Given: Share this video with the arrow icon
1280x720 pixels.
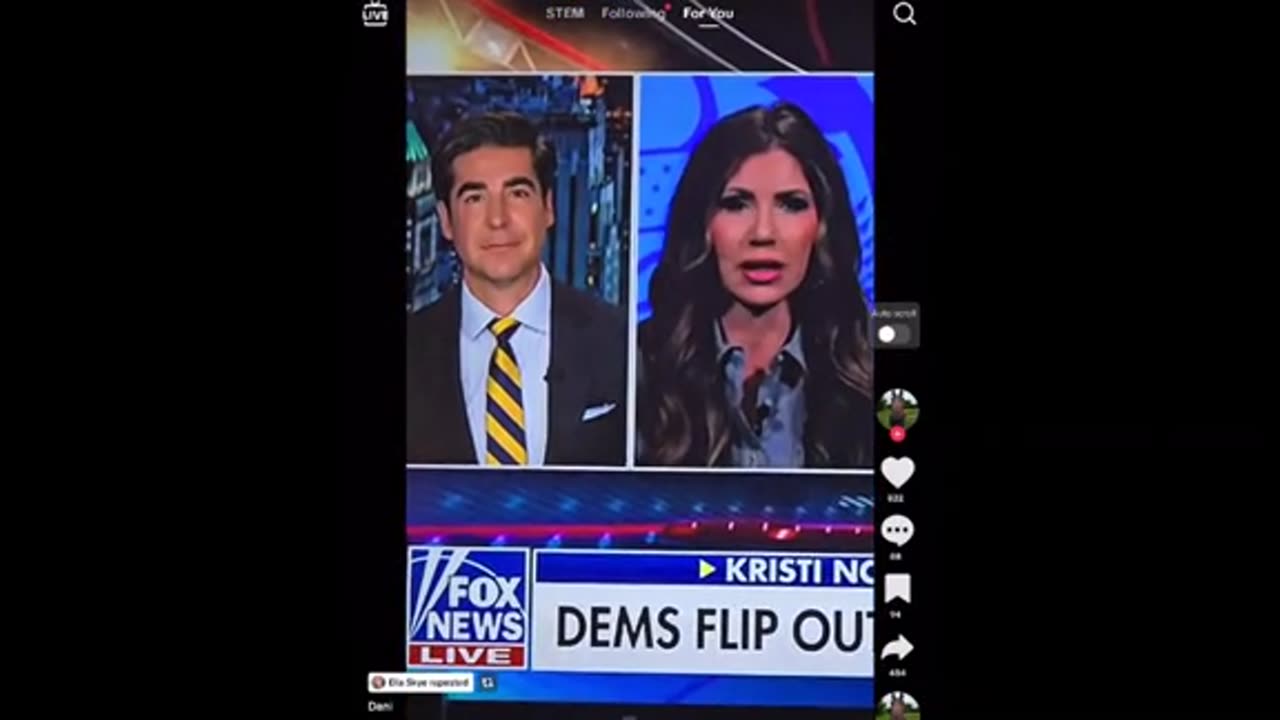Looking at the screenshot, I should 897,647.
